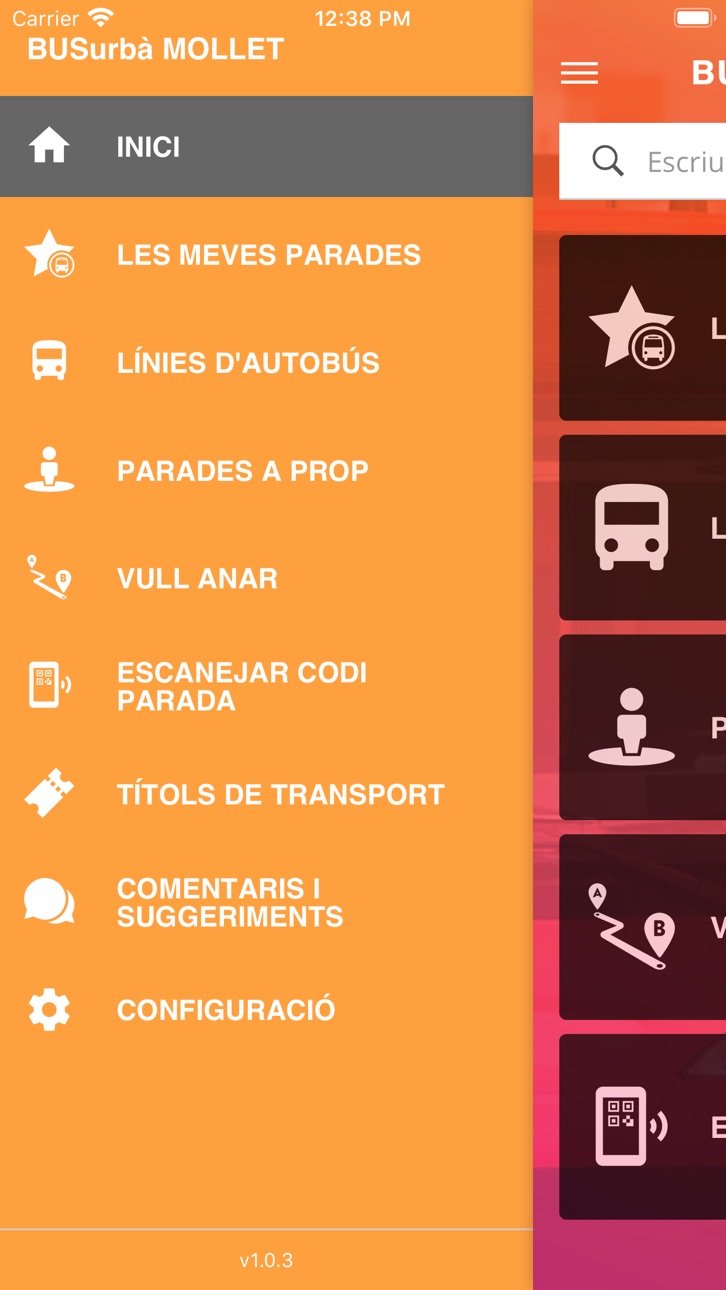Open LÍNIES D'AUTOBÚS menu item
The height and width of the screenshot is (1290, 726).
266,362
